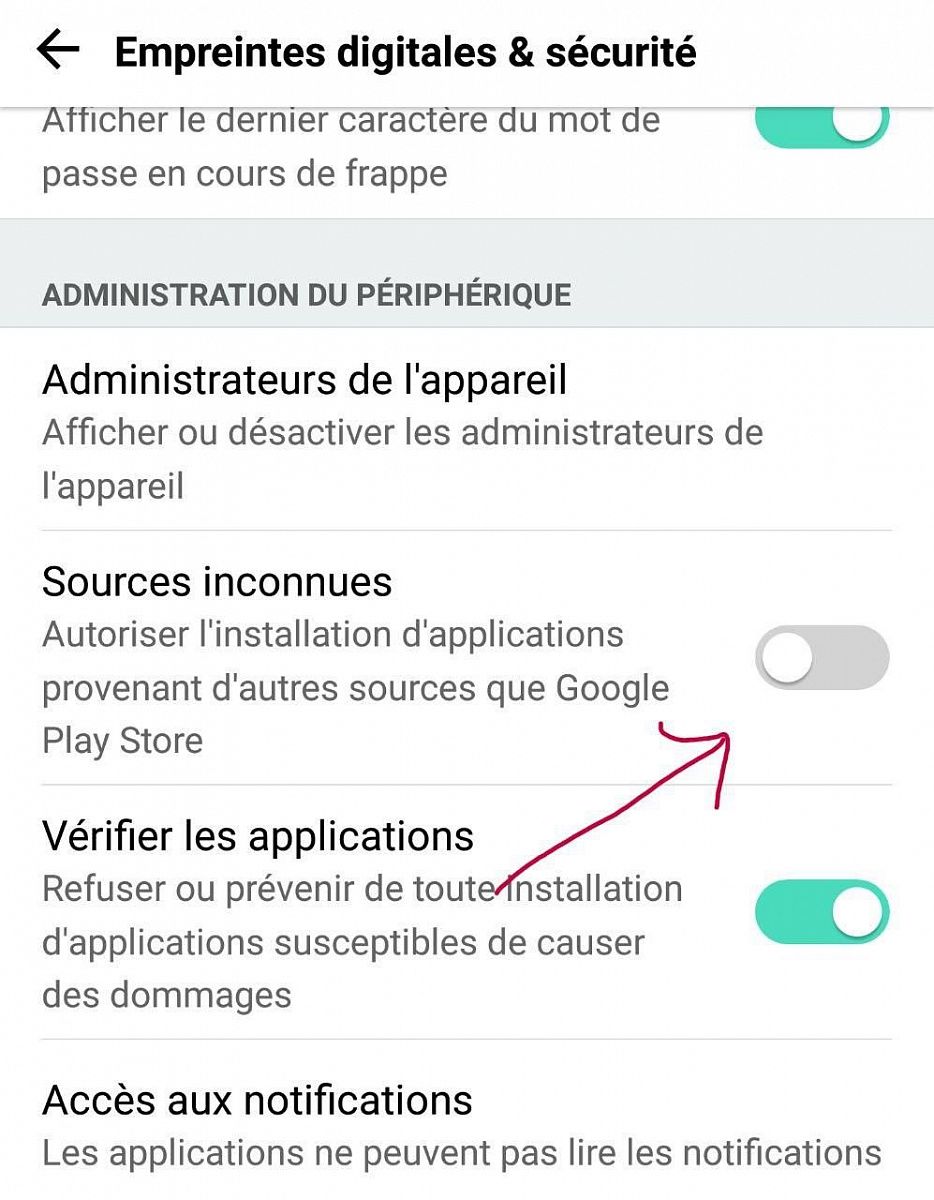Turn off Vérifier les applications switch
Image resolution: width=934 pixels, height=1200 pixels.
click(821, 911)
